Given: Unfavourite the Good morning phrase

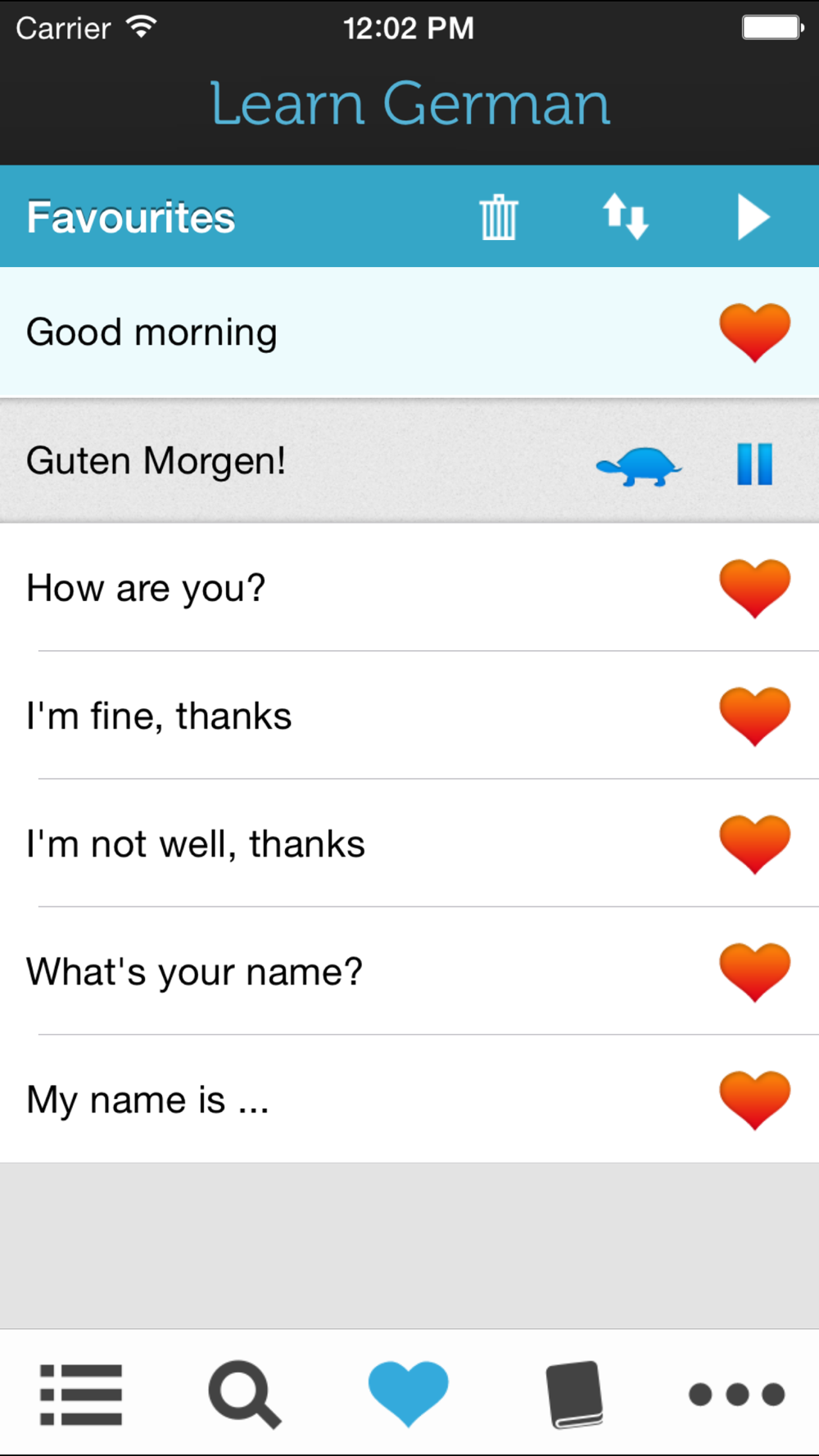Looking at the screenshot, I should coord(754,332).
